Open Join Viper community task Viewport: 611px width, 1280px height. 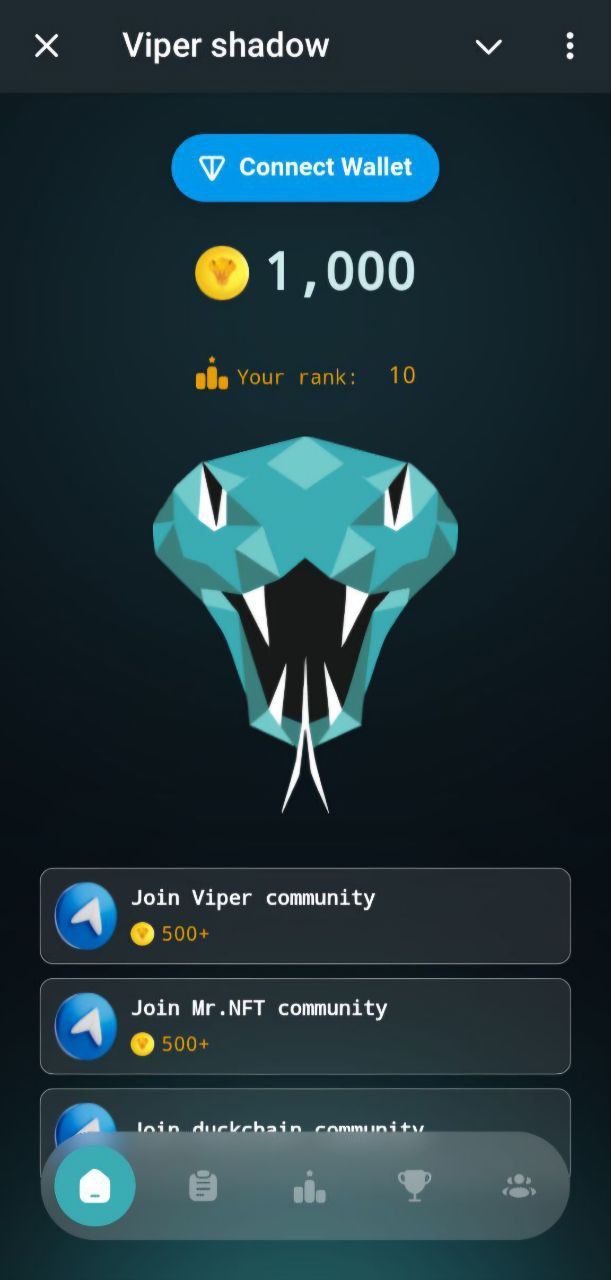pos(305,915)
